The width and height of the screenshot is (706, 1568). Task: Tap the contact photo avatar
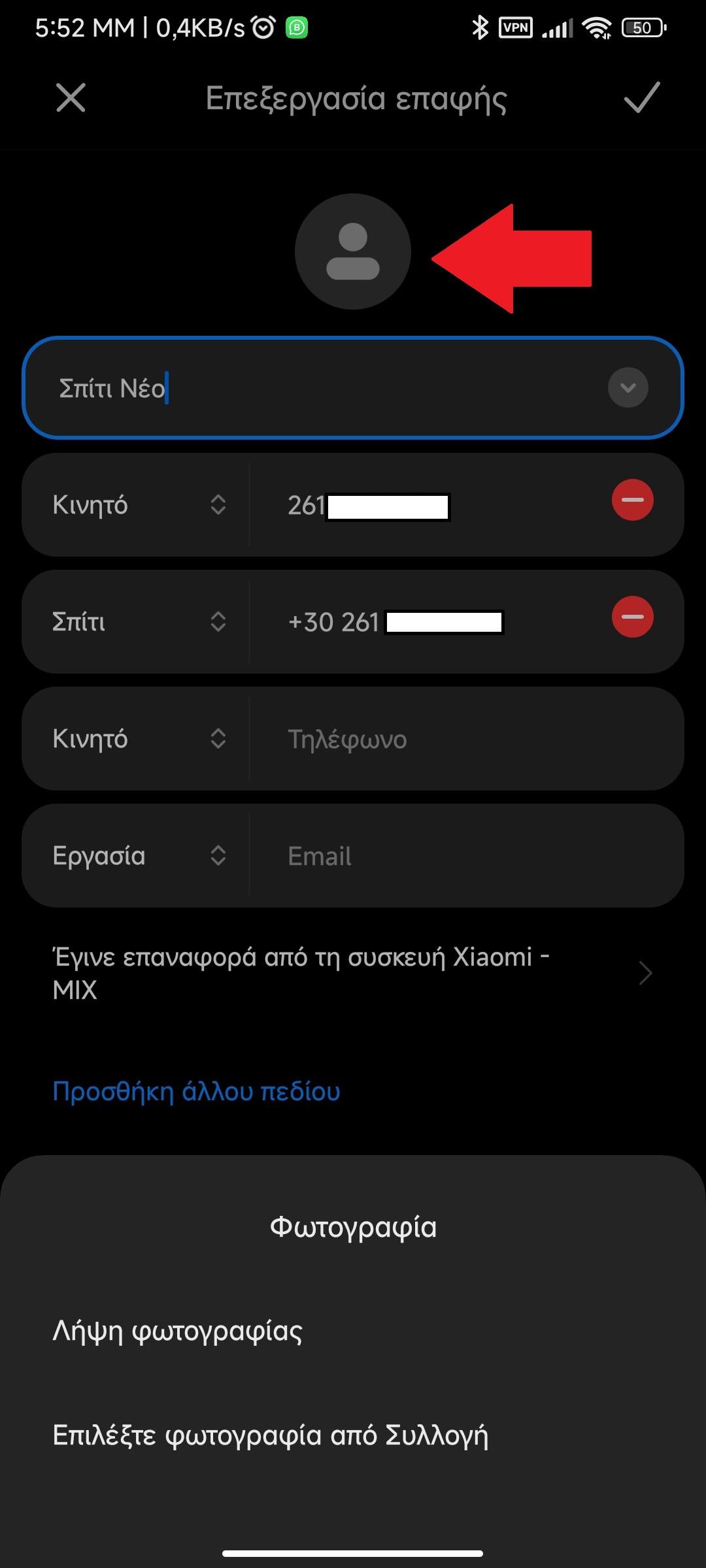tap(353, 252)
